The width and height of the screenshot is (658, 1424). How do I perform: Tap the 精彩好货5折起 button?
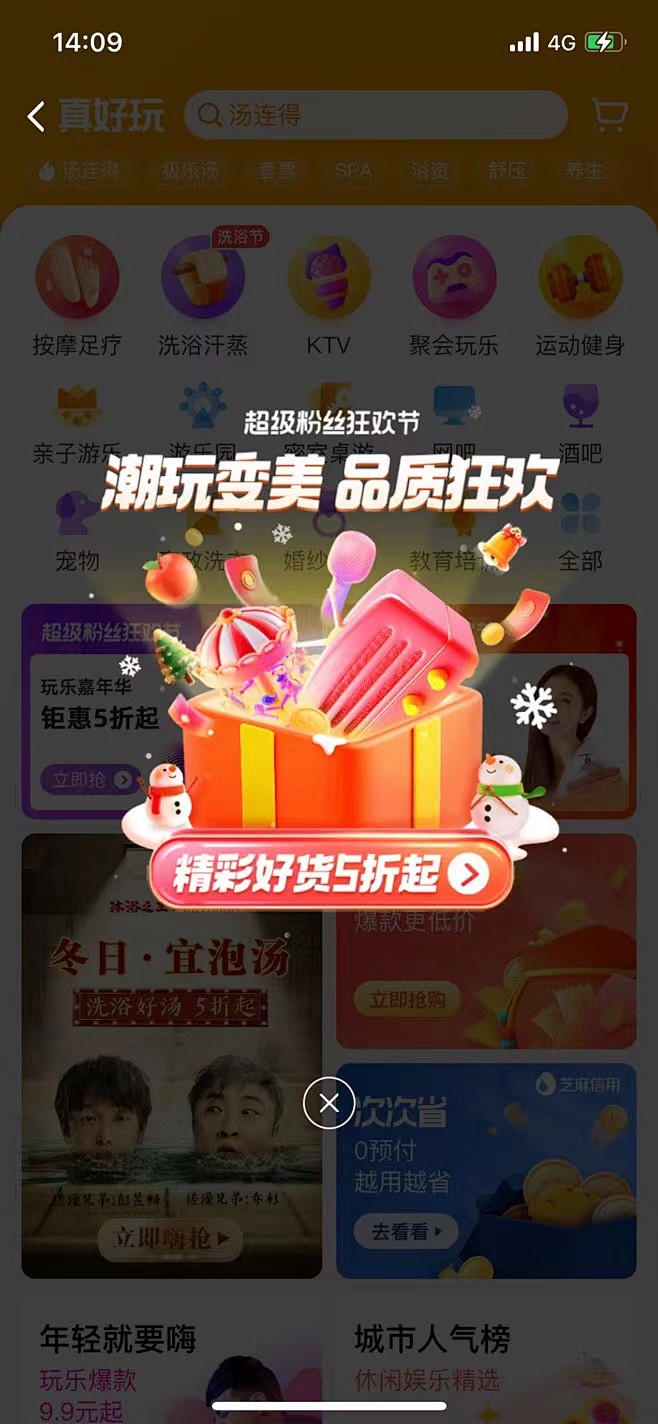coord(330,874)
